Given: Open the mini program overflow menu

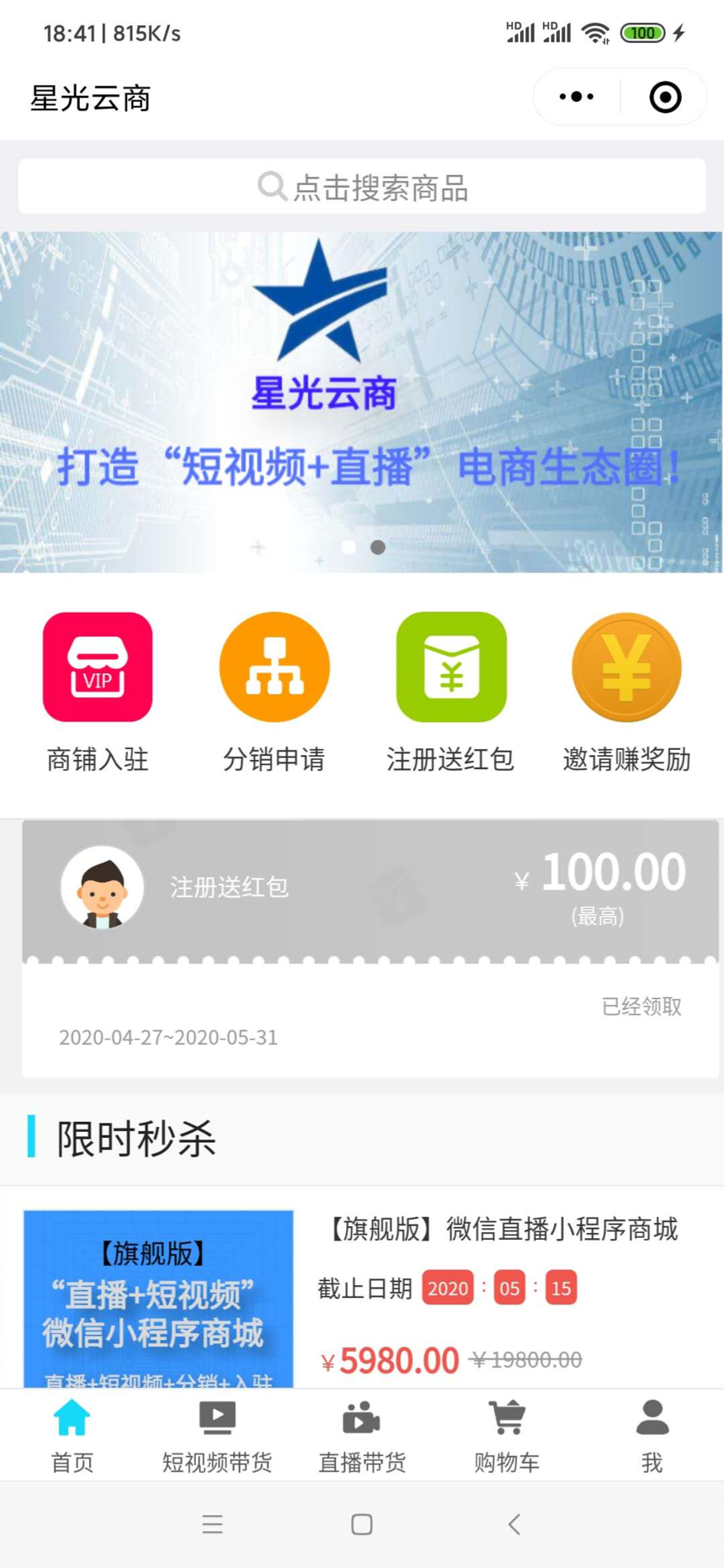Looking at the screenshot, I should pos(577,98).
